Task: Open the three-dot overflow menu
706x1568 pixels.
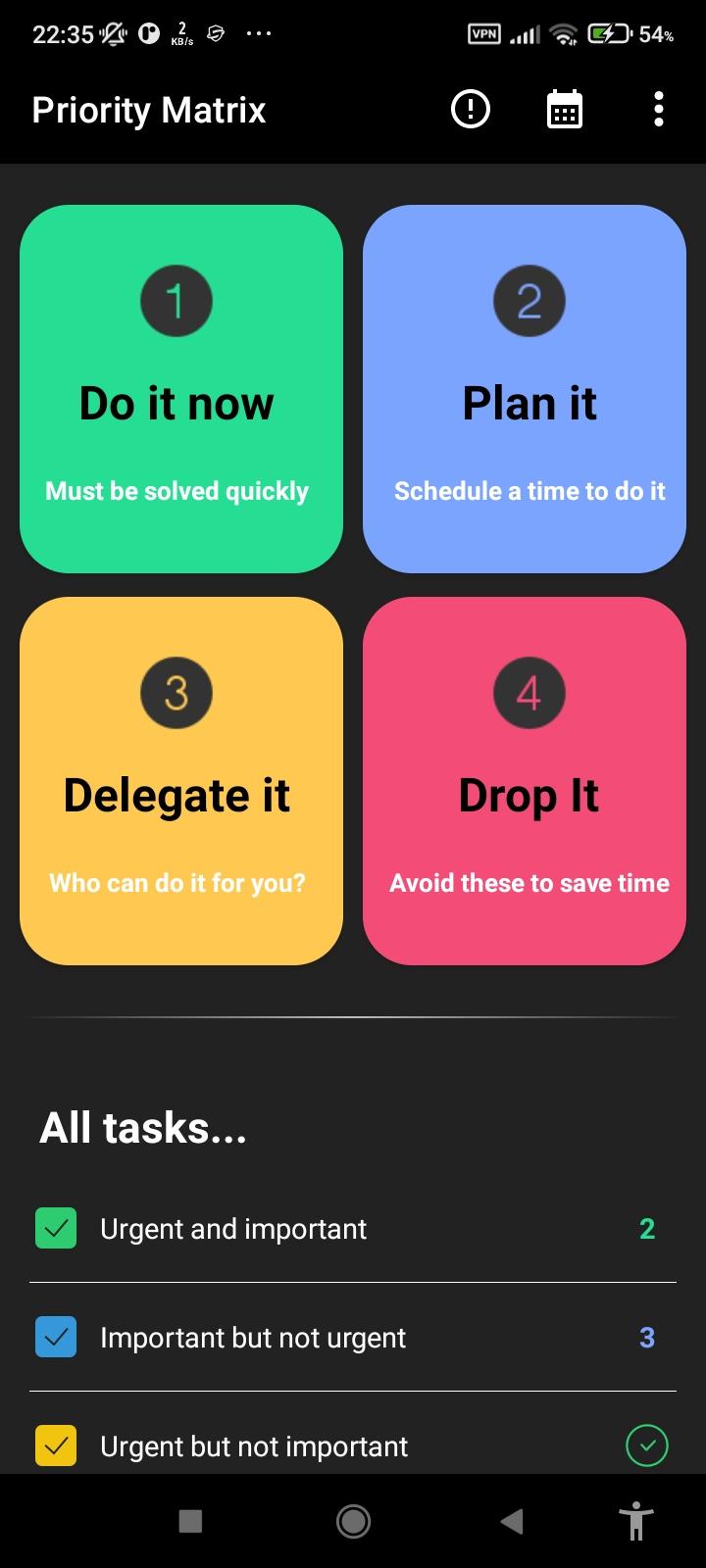Action: 659,109
